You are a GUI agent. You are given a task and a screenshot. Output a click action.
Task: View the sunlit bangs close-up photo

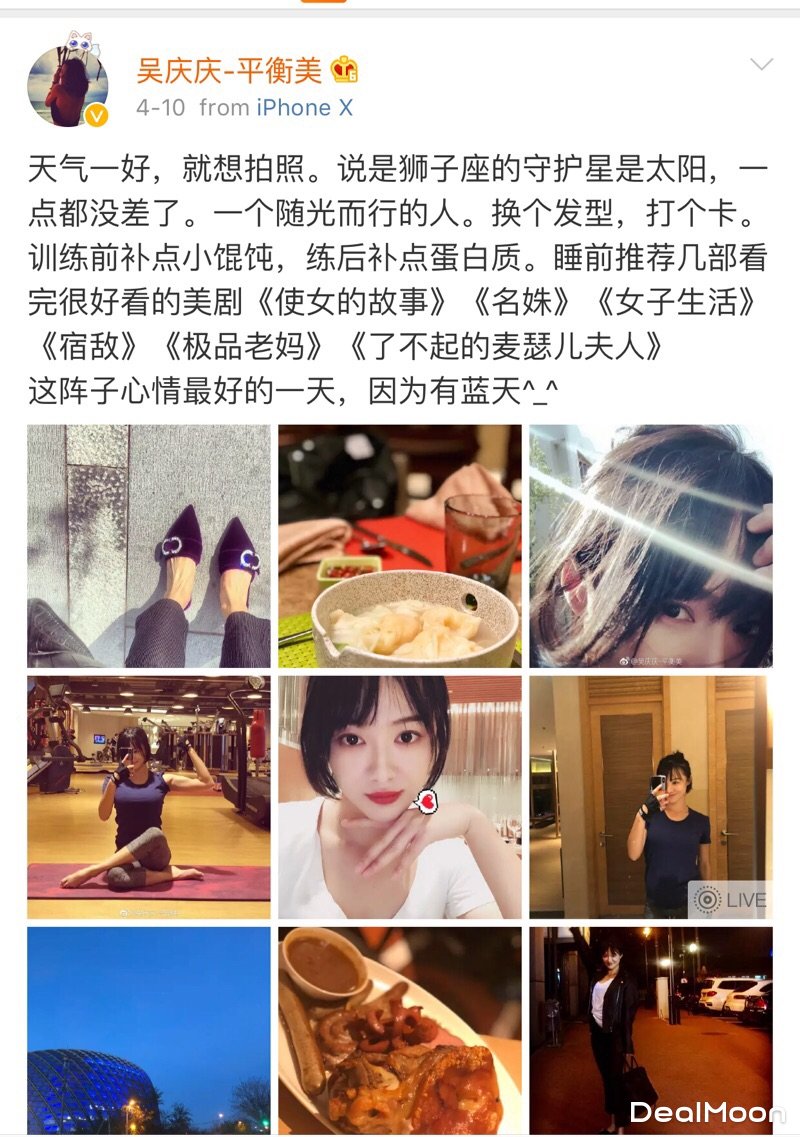tap(651, 546)
